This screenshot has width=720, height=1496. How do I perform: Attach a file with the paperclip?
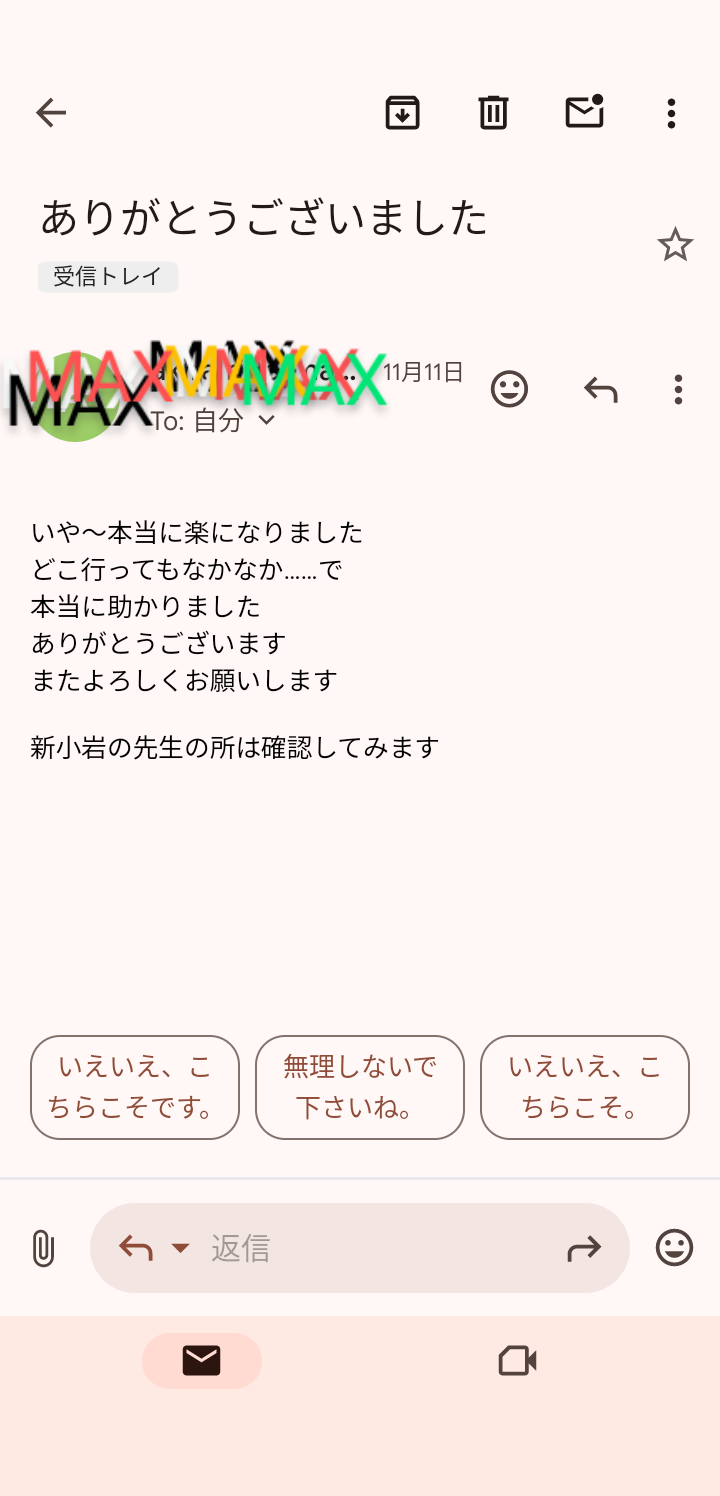tap(43, 1248)
